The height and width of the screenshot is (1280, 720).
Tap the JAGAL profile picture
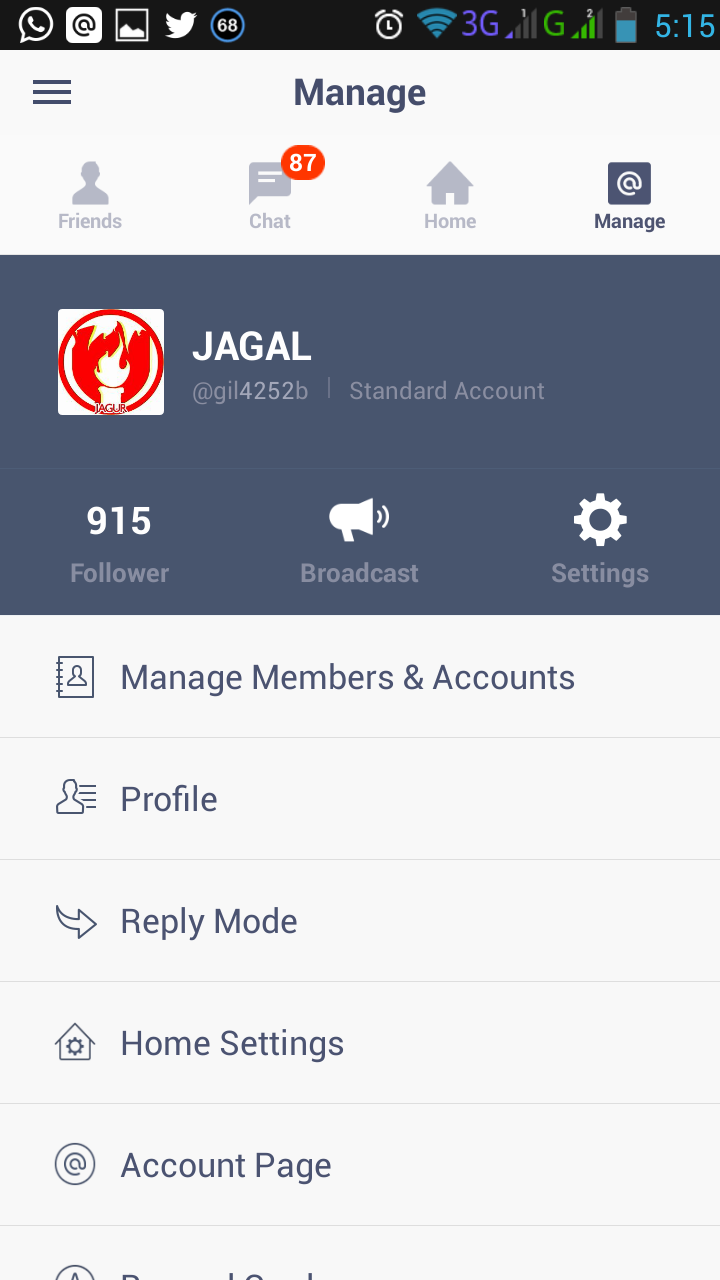pos(111,362)
